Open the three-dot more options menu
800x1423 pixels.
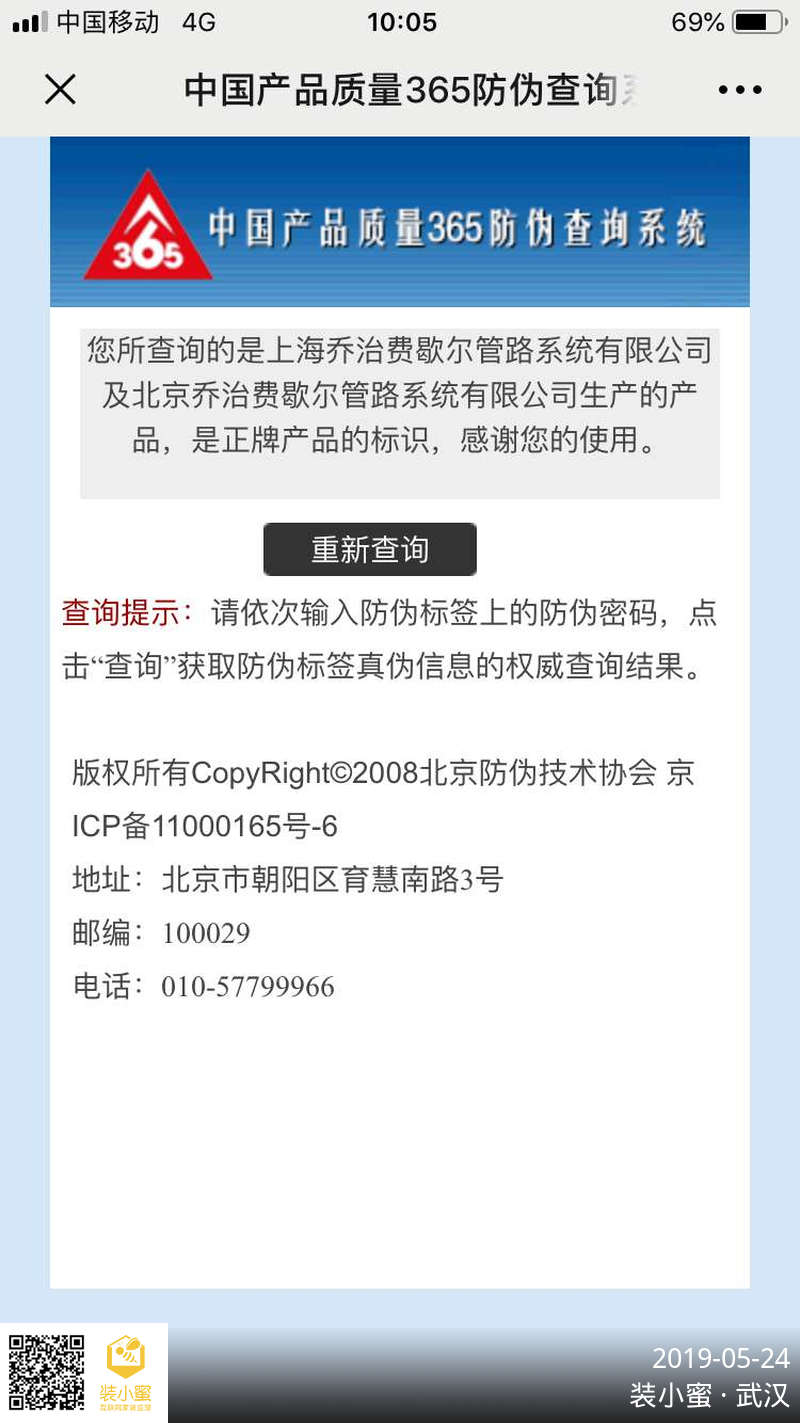[x=740, y=90]
